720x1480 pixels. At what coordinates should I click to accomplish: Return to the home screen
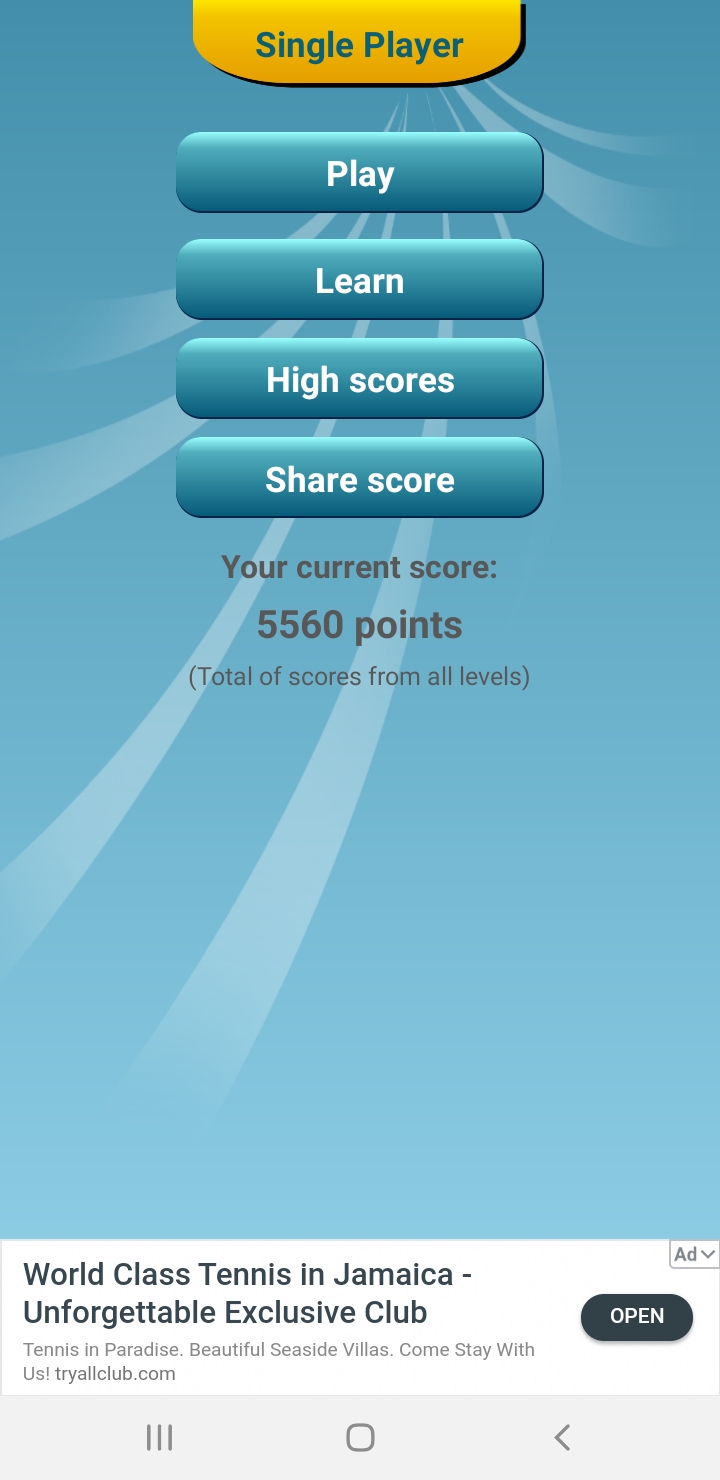point(360,1438)
